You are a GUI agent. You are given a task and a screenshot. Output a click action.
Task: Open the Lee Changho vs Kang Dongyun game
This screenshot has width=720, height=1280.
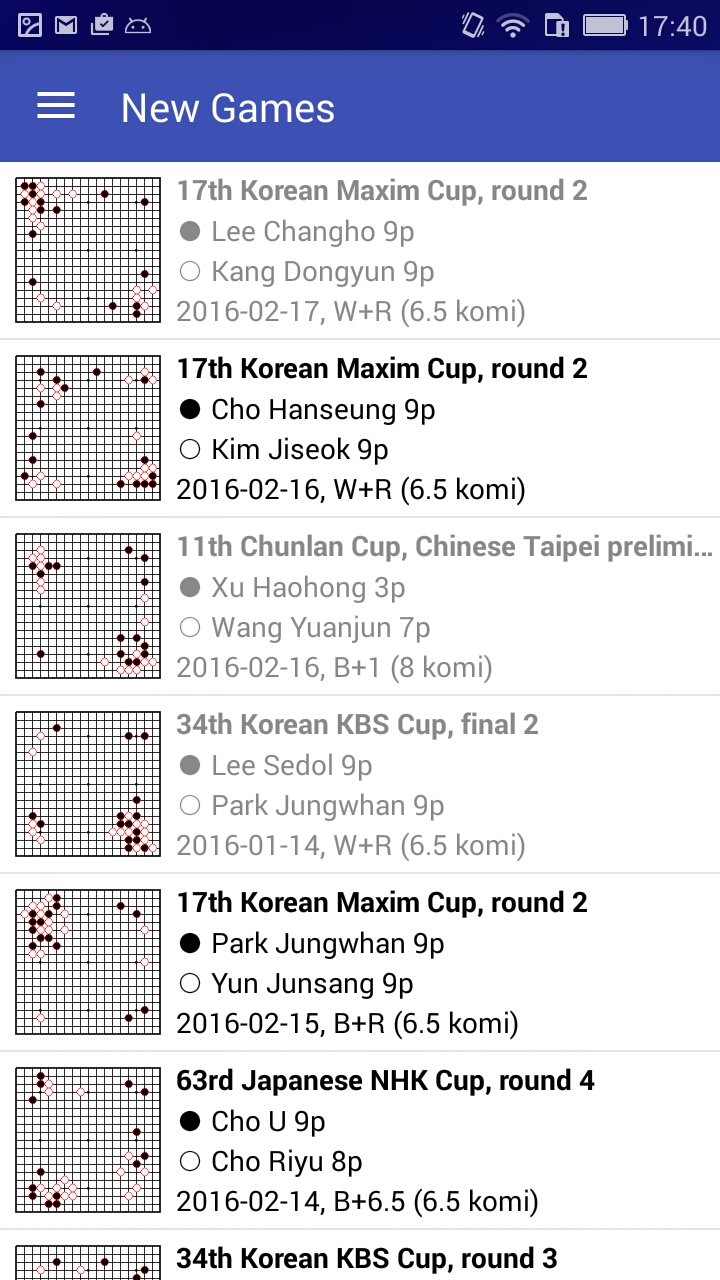tap(360, 250)
